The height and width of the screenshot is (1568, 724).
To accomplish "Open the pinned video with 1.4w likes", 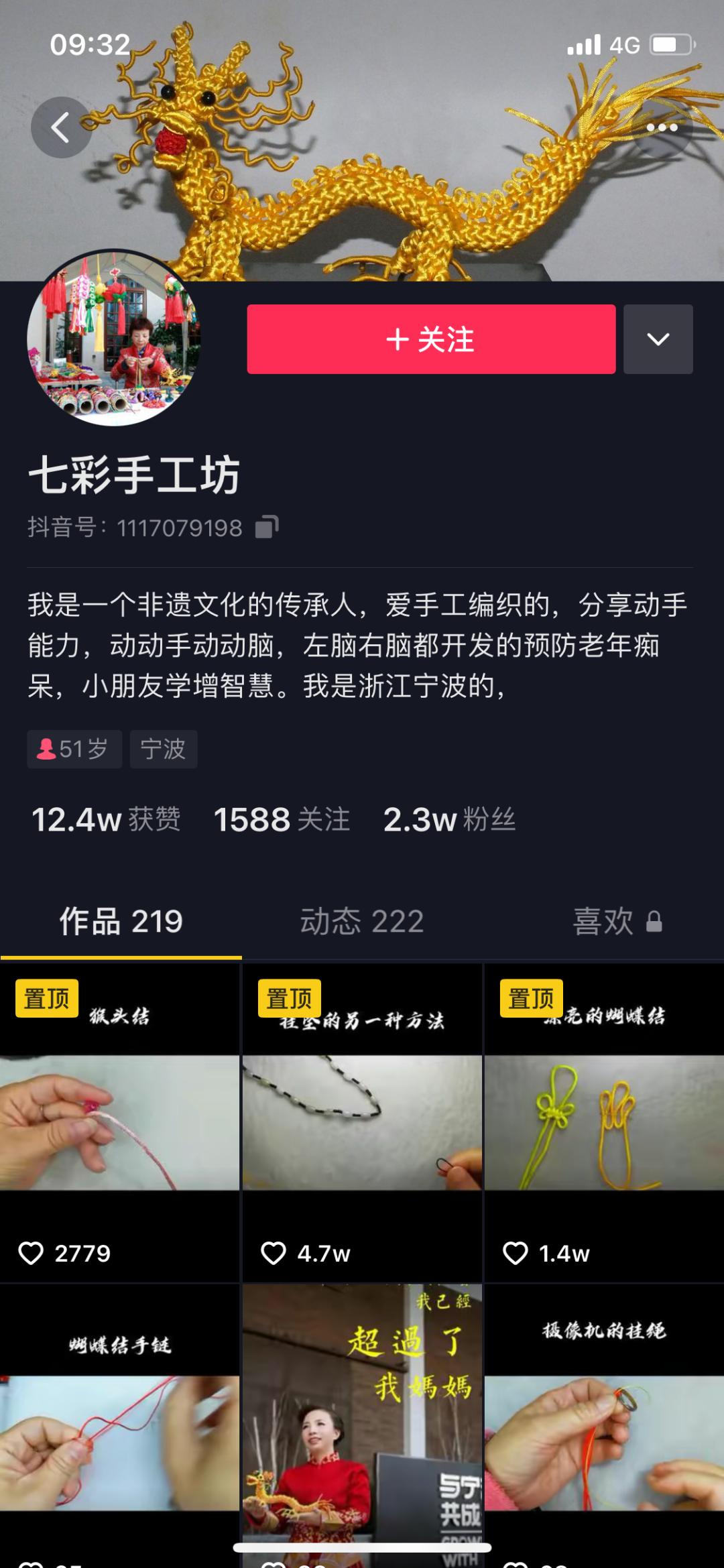I will click(x=604, y=1123).
